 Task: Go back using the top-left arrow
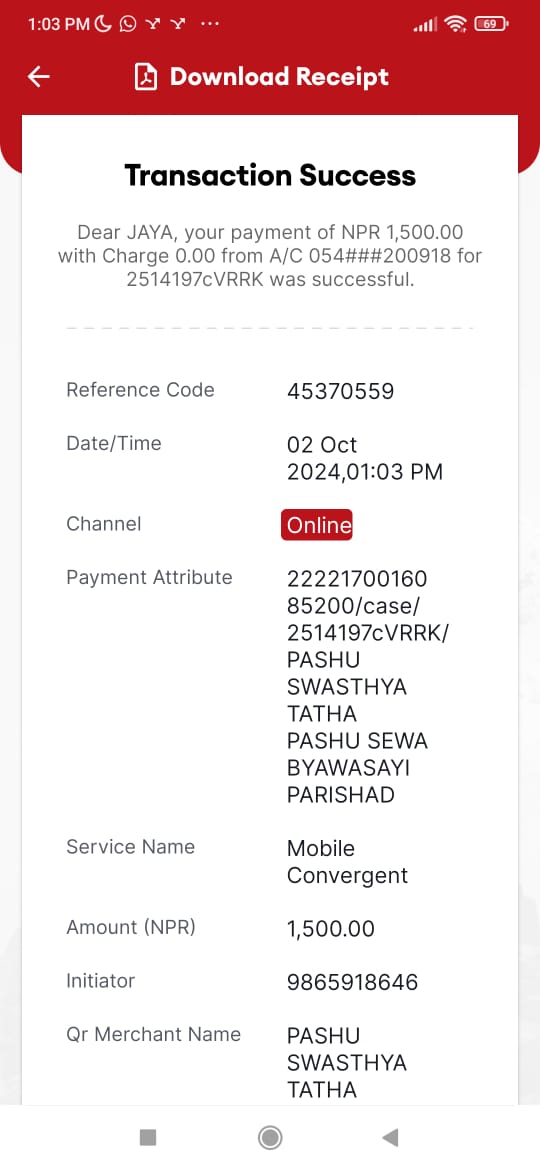point(39,77)
